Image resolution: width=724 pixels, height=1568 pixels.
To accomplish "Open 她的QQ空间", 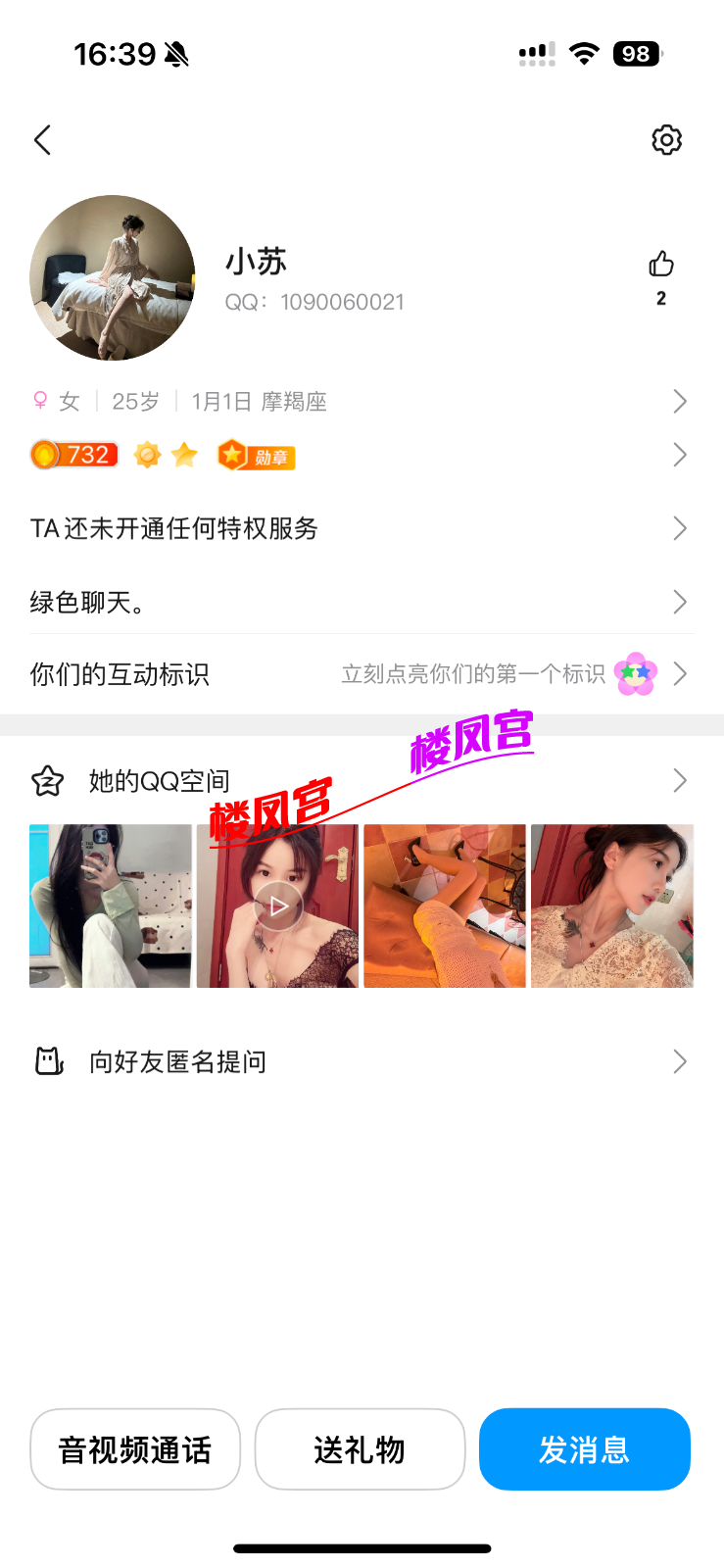I will (x=361, y=781).
